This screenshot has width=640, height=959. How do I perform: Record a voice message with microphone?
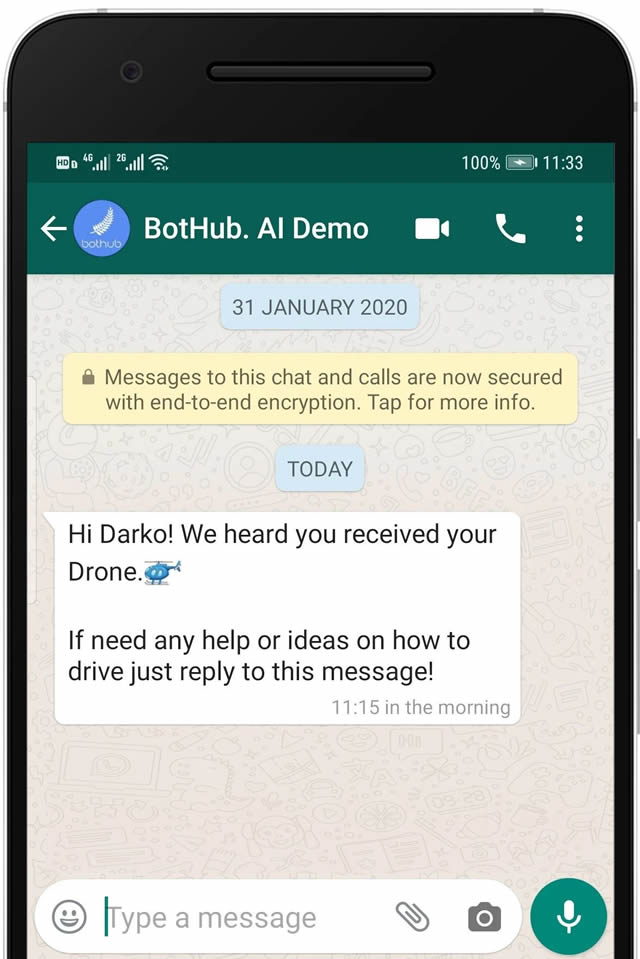568,917
